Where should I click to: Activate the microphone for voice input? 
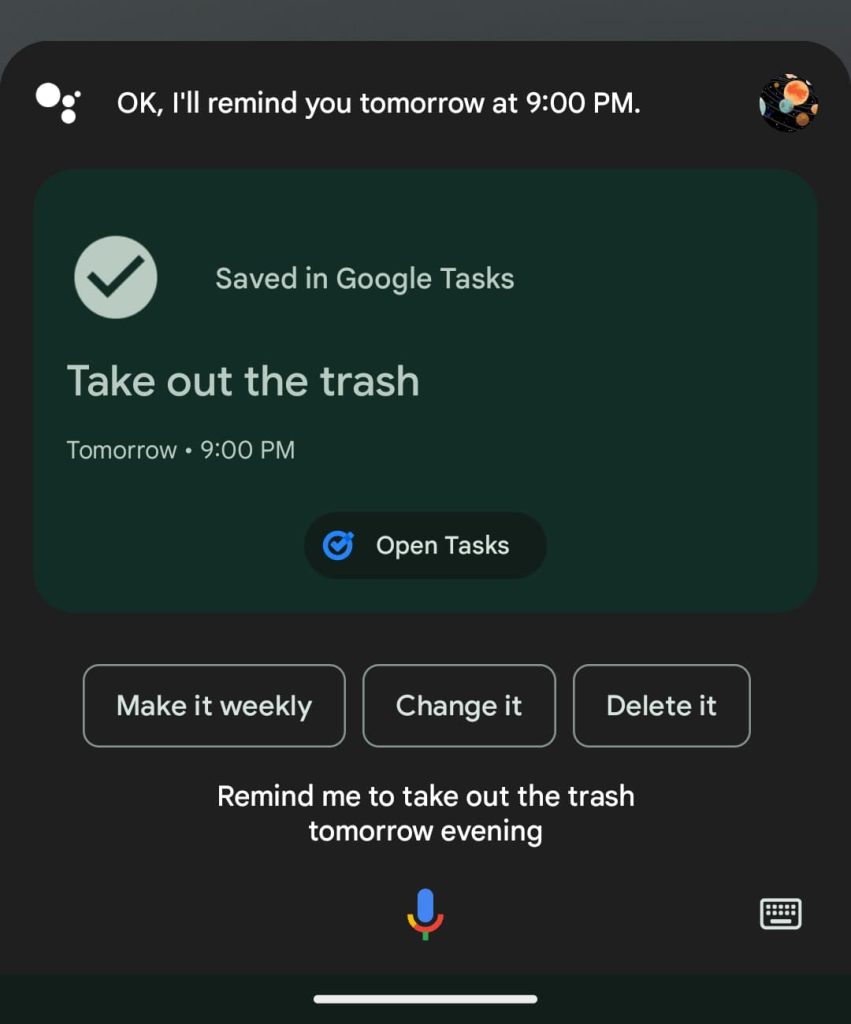(x=425, y=913)
